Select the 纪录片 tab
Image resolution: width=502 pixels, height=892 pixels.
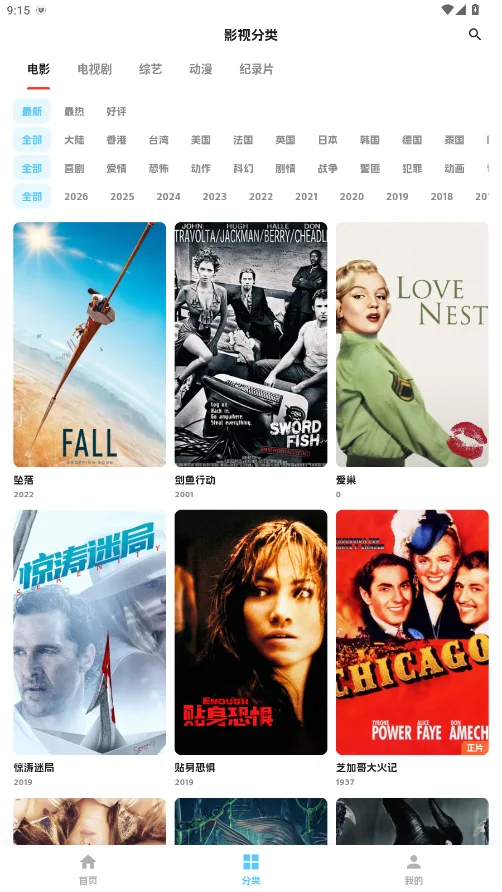tap(256, 69)
